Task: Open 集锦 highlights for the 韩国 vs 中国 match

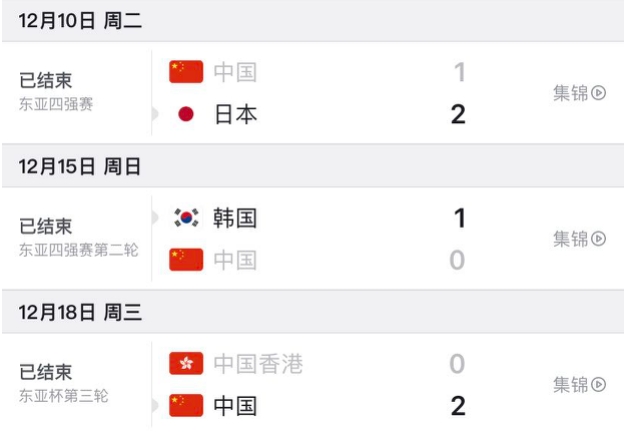Action: (579, 239)
